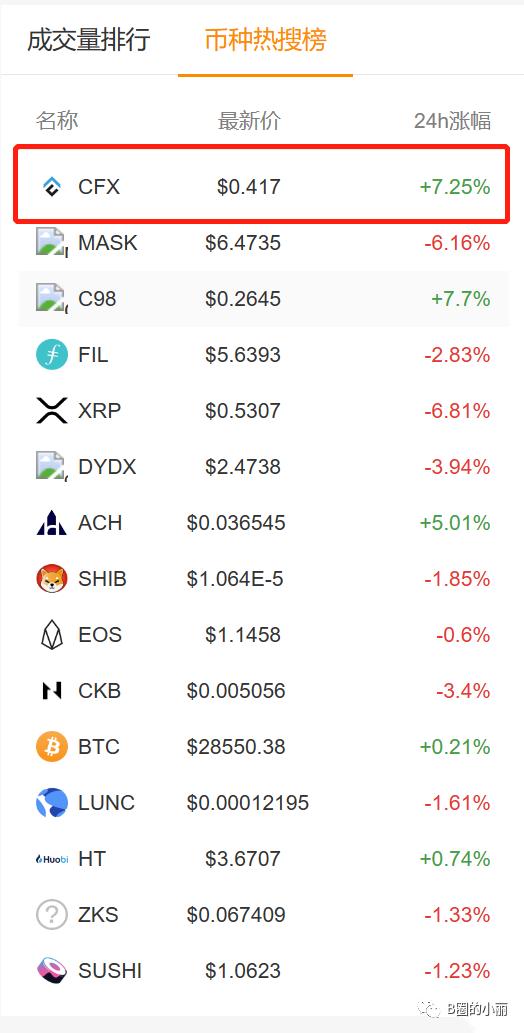View XRP coin details
524x1033 pixels.
pyautogui.click(x=263, y=411)
